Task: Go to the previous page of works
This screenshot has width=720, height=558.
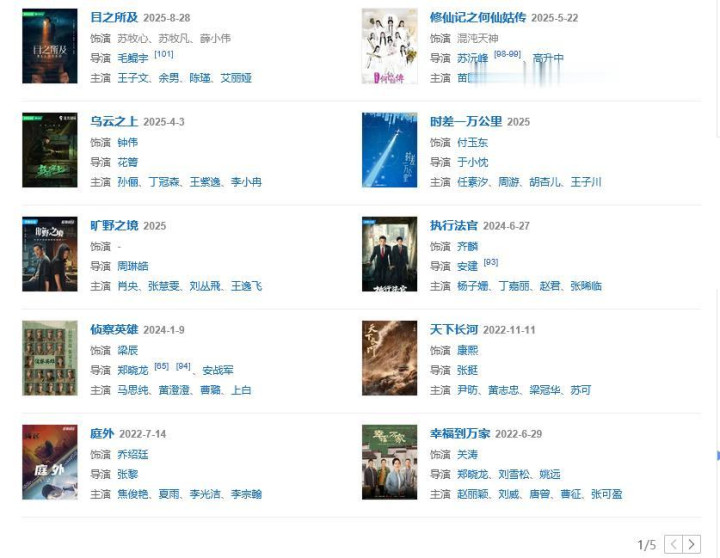Action: click(x=674, y=545)
